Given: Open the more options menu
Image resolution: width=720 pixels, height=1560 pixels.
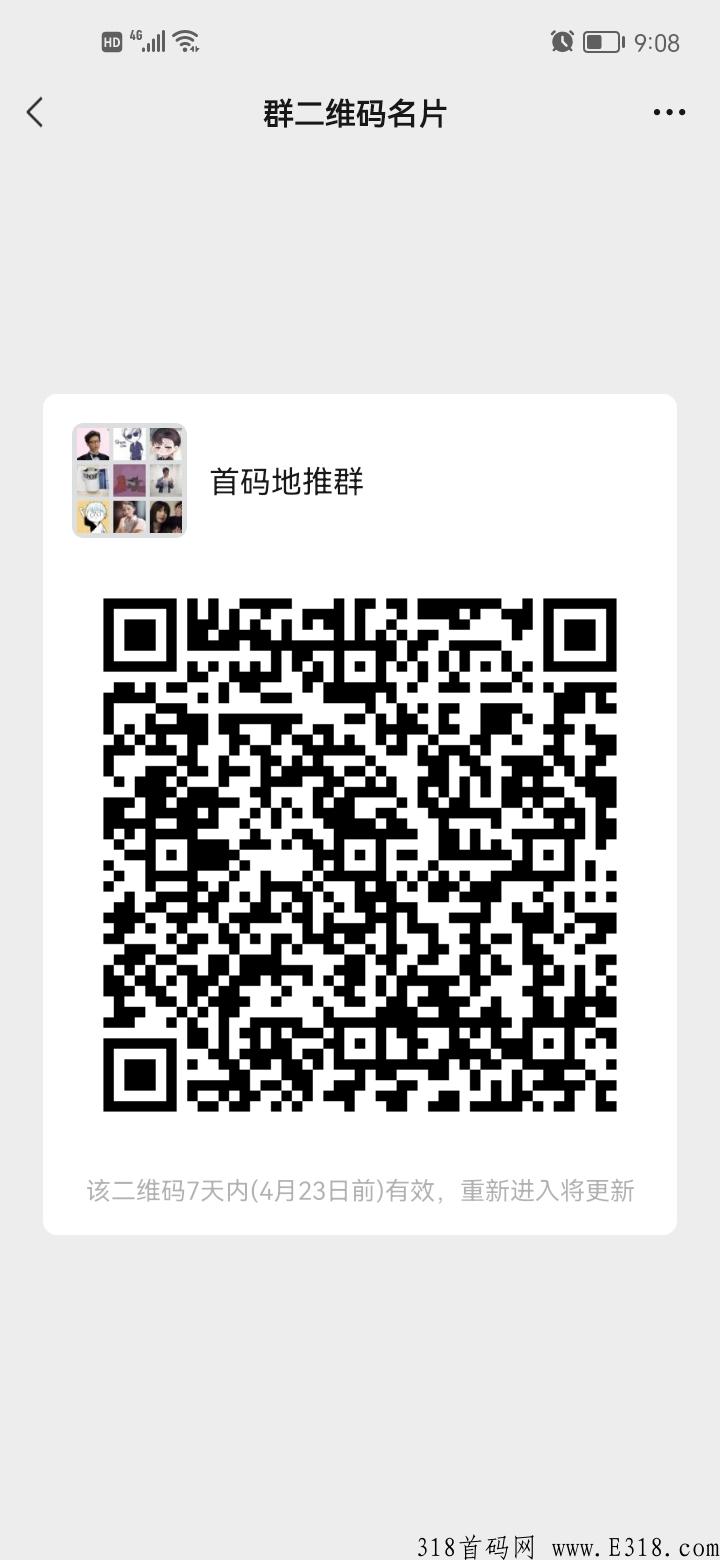Looking at the screenshot, I should [667, 112].
